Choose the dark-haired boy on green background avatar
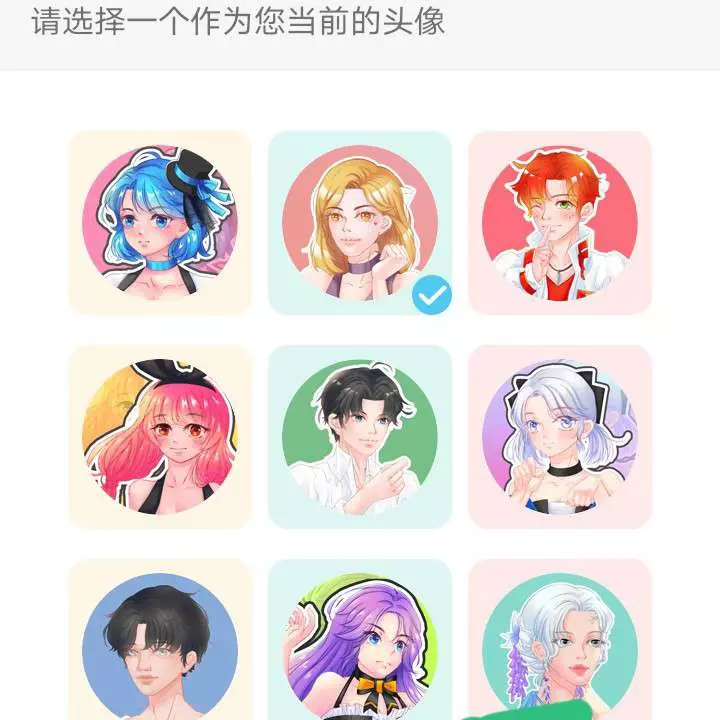Viewport: 720px width, 720px height. pyautogui.click(x=360, y=437)
